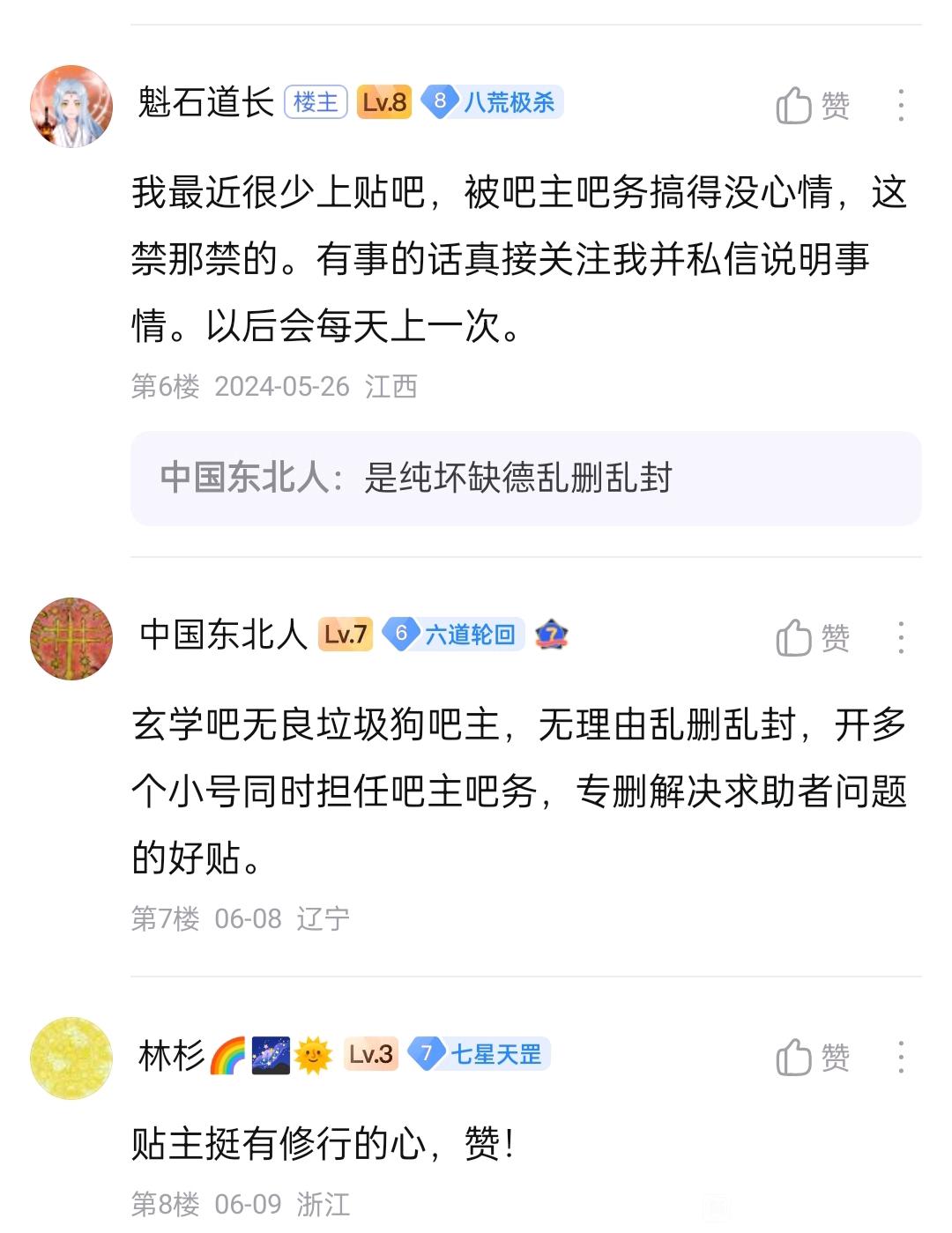Open 林杉's profile avatar
Viewport: 952px width, 1233px height.
click(71, 1058)
